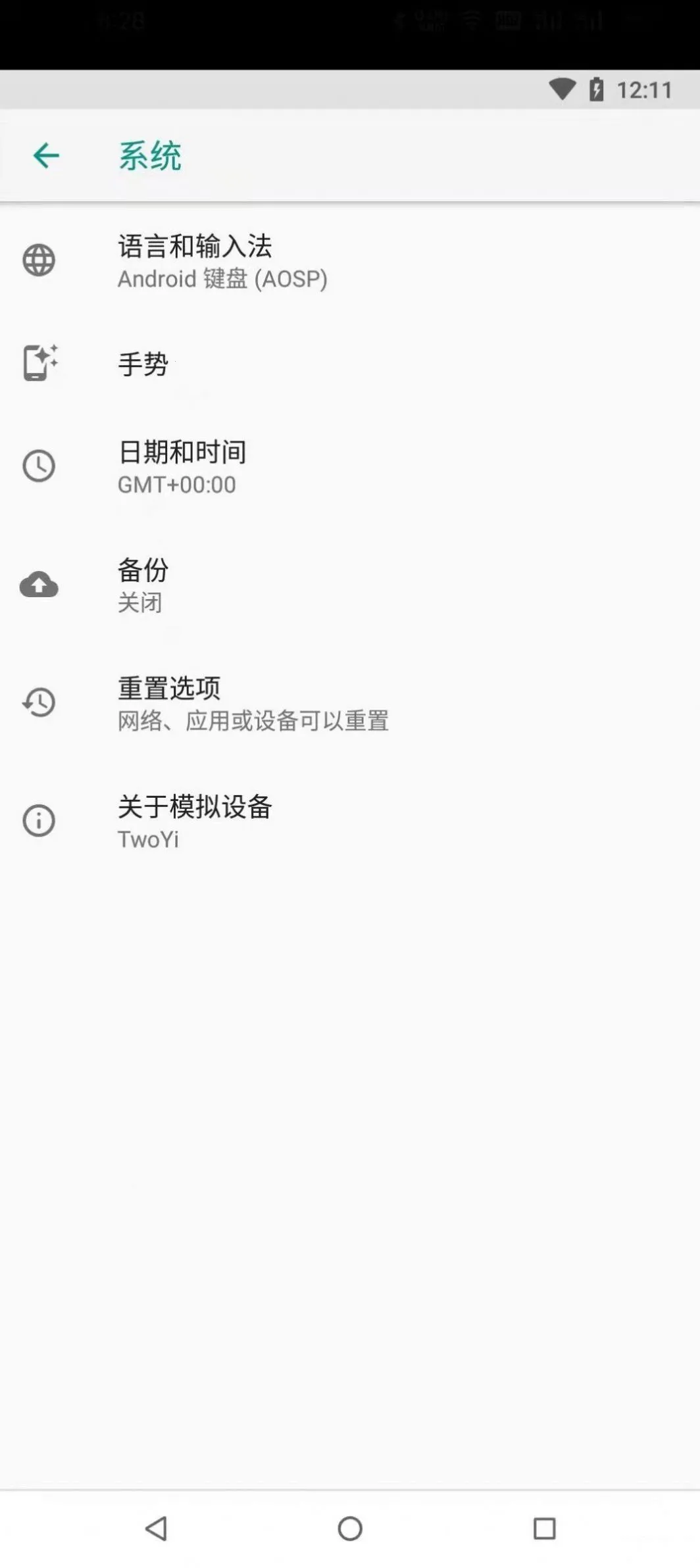The image size is (700, 1568).
Task: Click the clock icon beside 日期和时间
Action: (x=39, y=464)
